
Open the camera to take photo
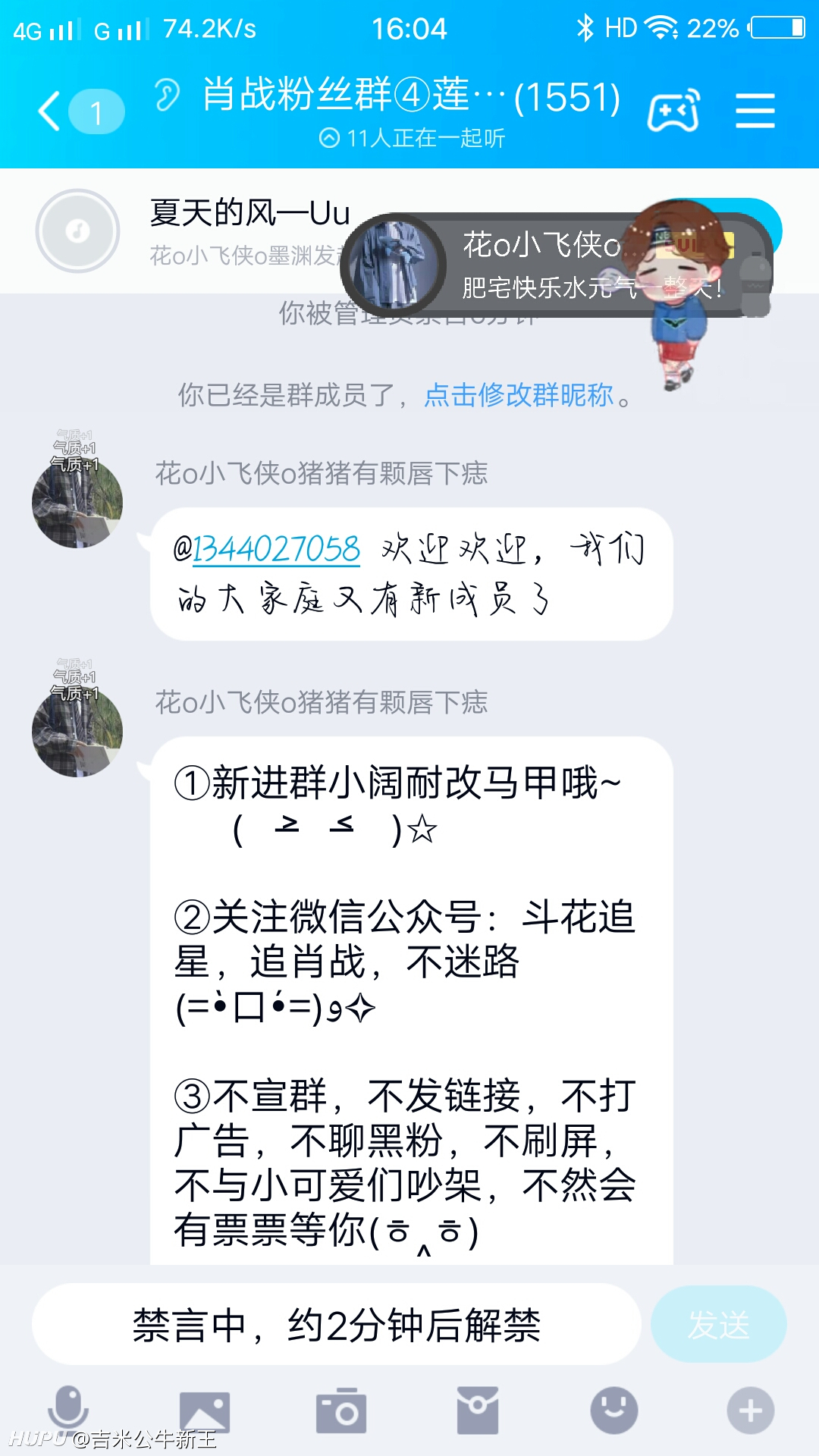[x=340, y=1410]
